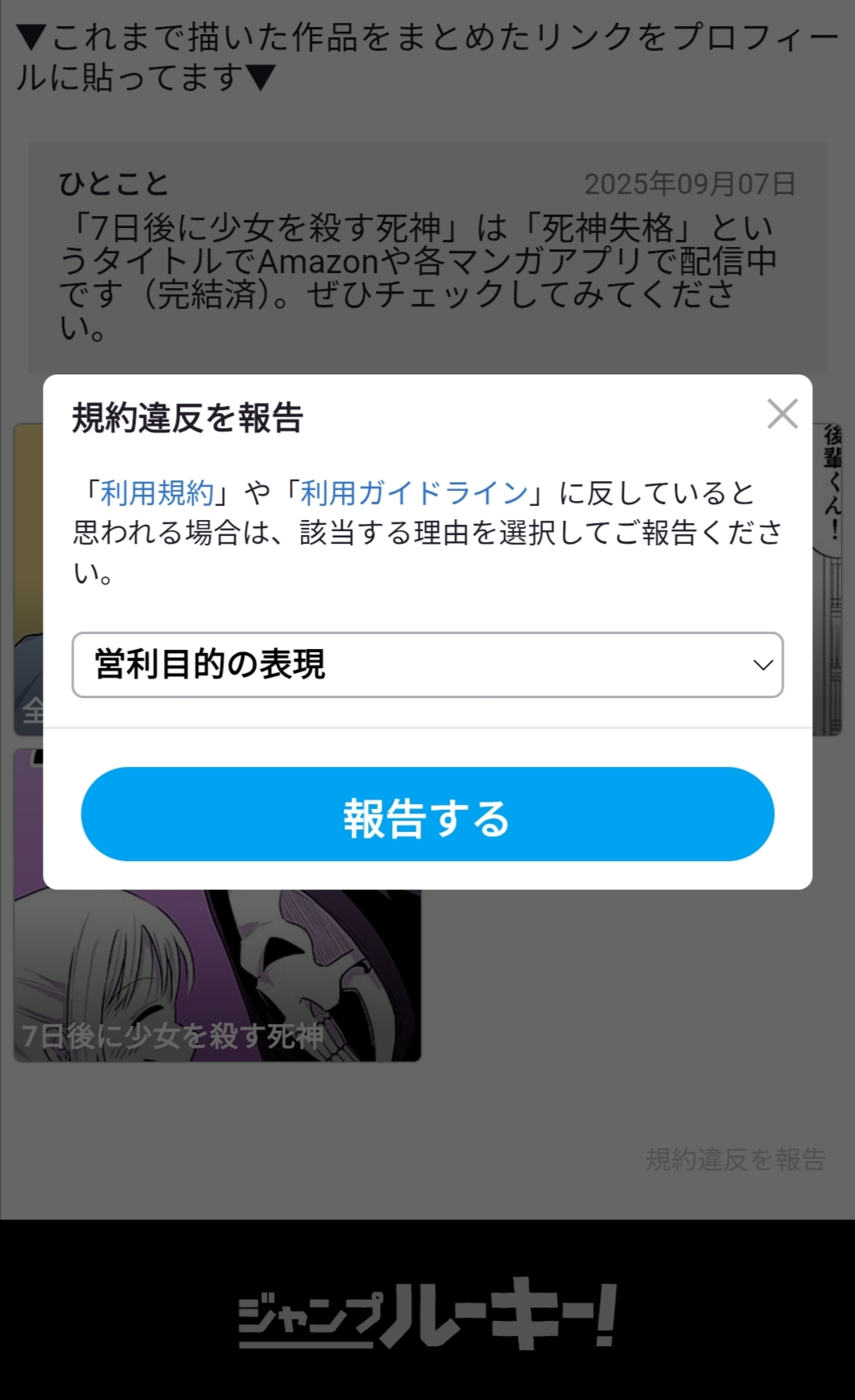The width and height of the screenshot is (855, 1400).
Task: Open the 利用規約 link
Action: pyautogui.click(x=157, y=493)
